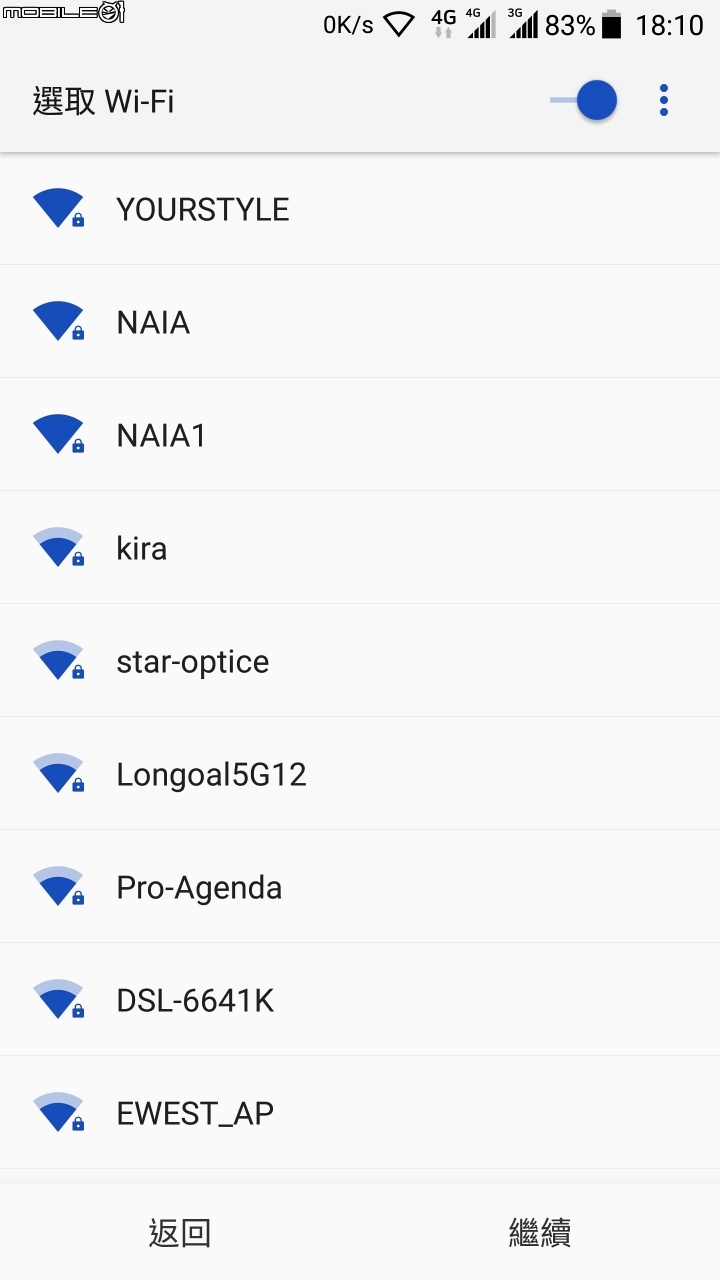Viewport: 720px width, 1280px height.
Task: Tap the kira network
Action: pos(360,548)
